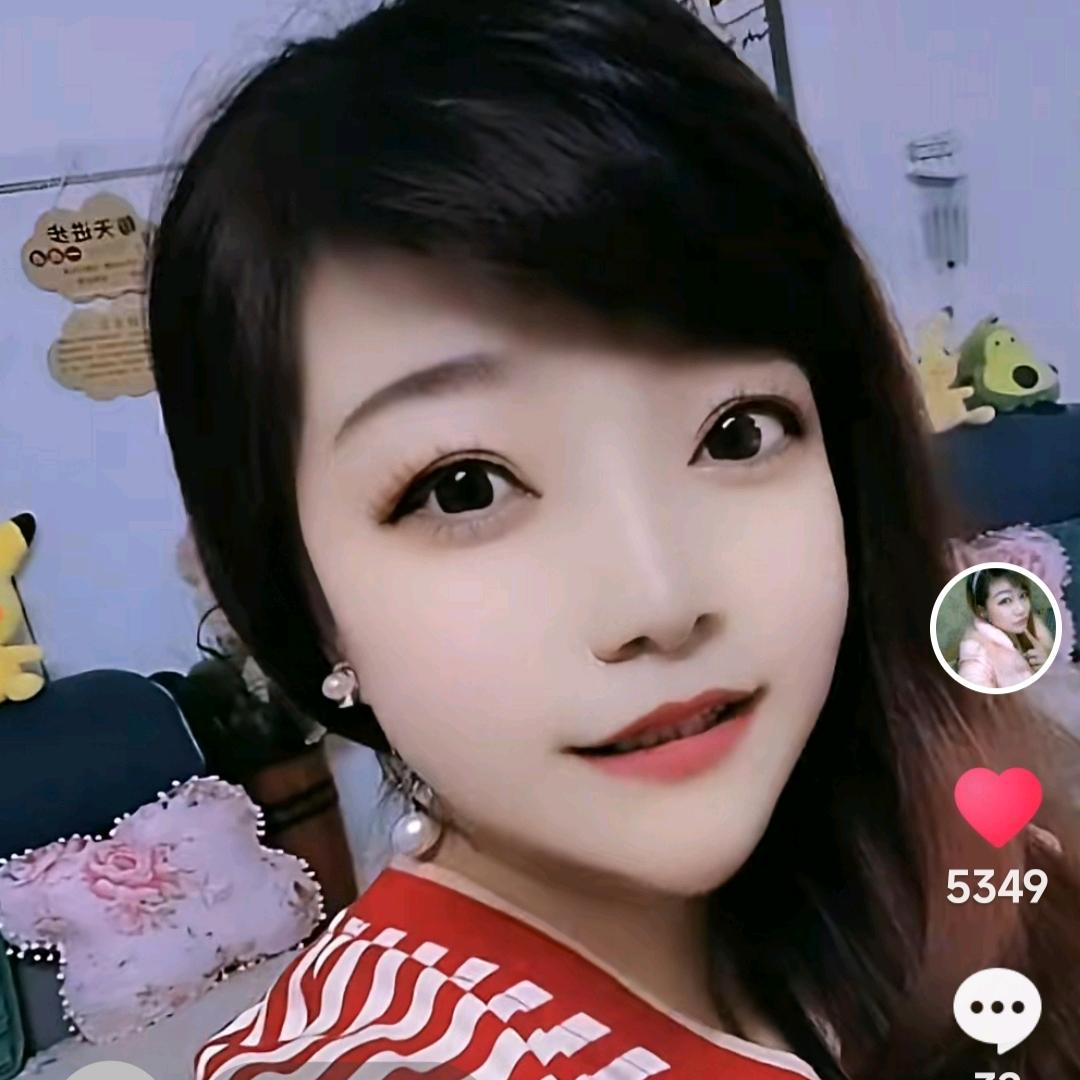Open the comments speech bubble
The height and width of the screenshot is (1080, 1080).
click(x=997, y=1009)
